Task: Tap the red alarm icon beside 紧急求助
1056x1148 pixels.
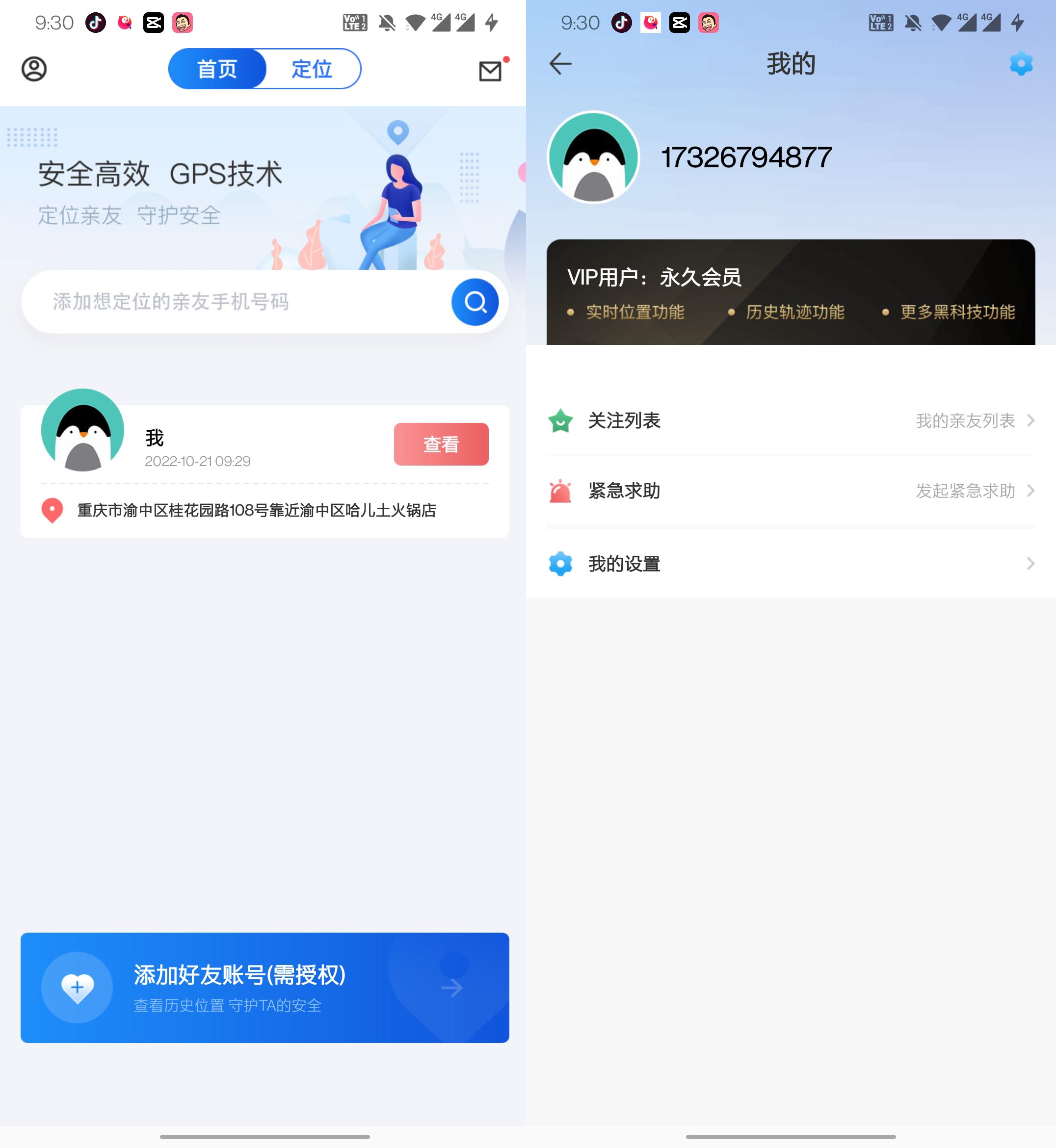Action: pyautogui.click(x=561, y=490)
